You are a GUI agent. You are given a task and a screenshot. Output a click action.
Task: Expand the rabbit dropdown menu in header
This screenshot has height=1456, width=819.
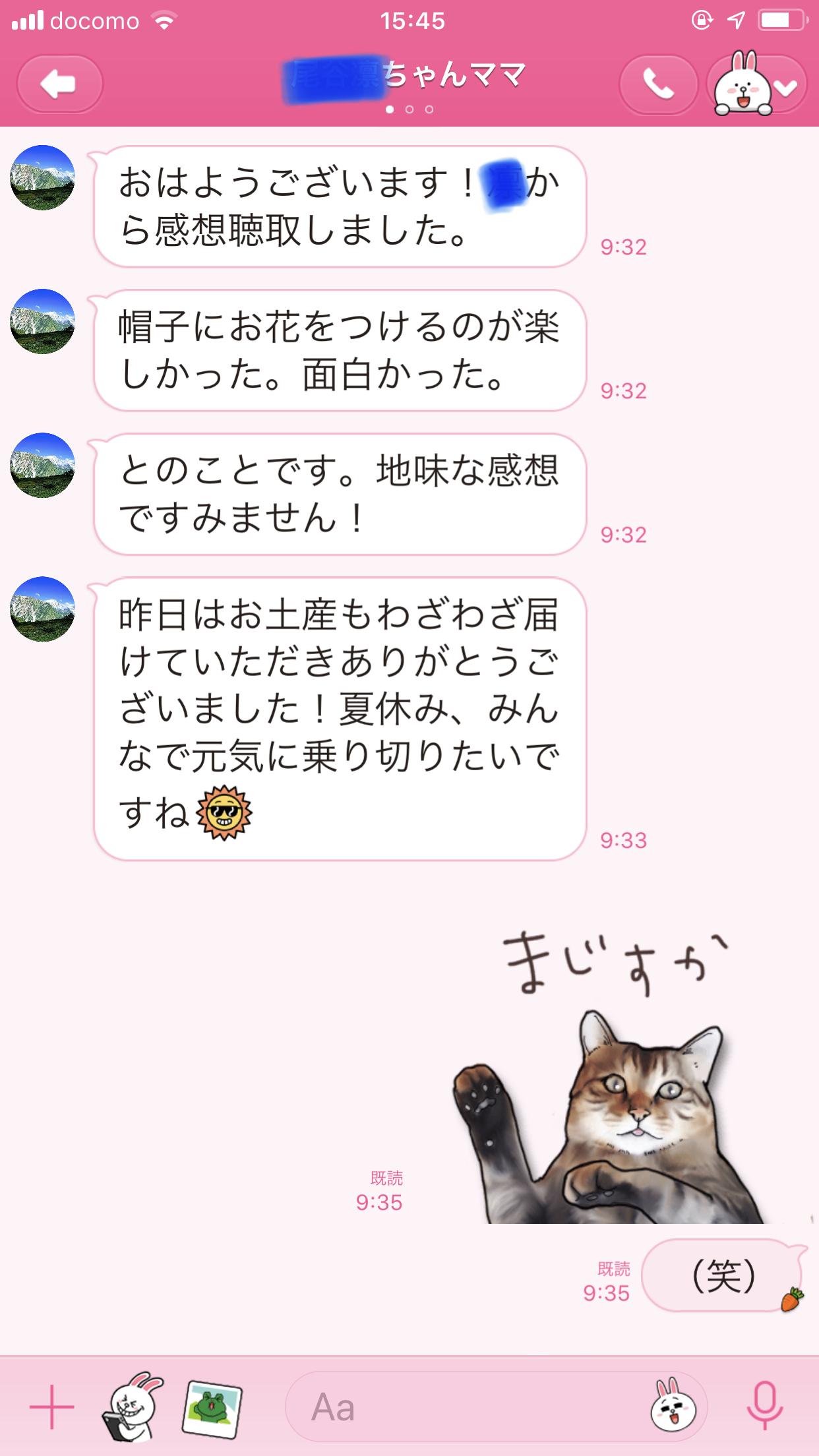757,84
